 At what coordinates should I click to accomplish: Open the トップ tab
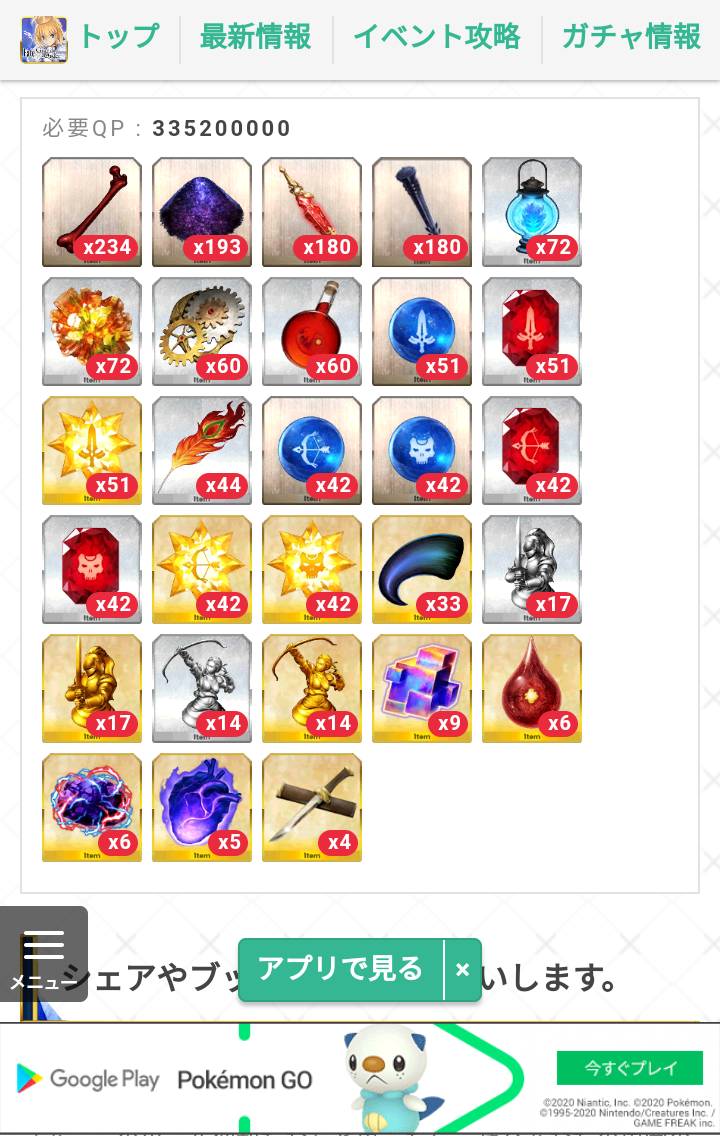click(x=118, y=38)
